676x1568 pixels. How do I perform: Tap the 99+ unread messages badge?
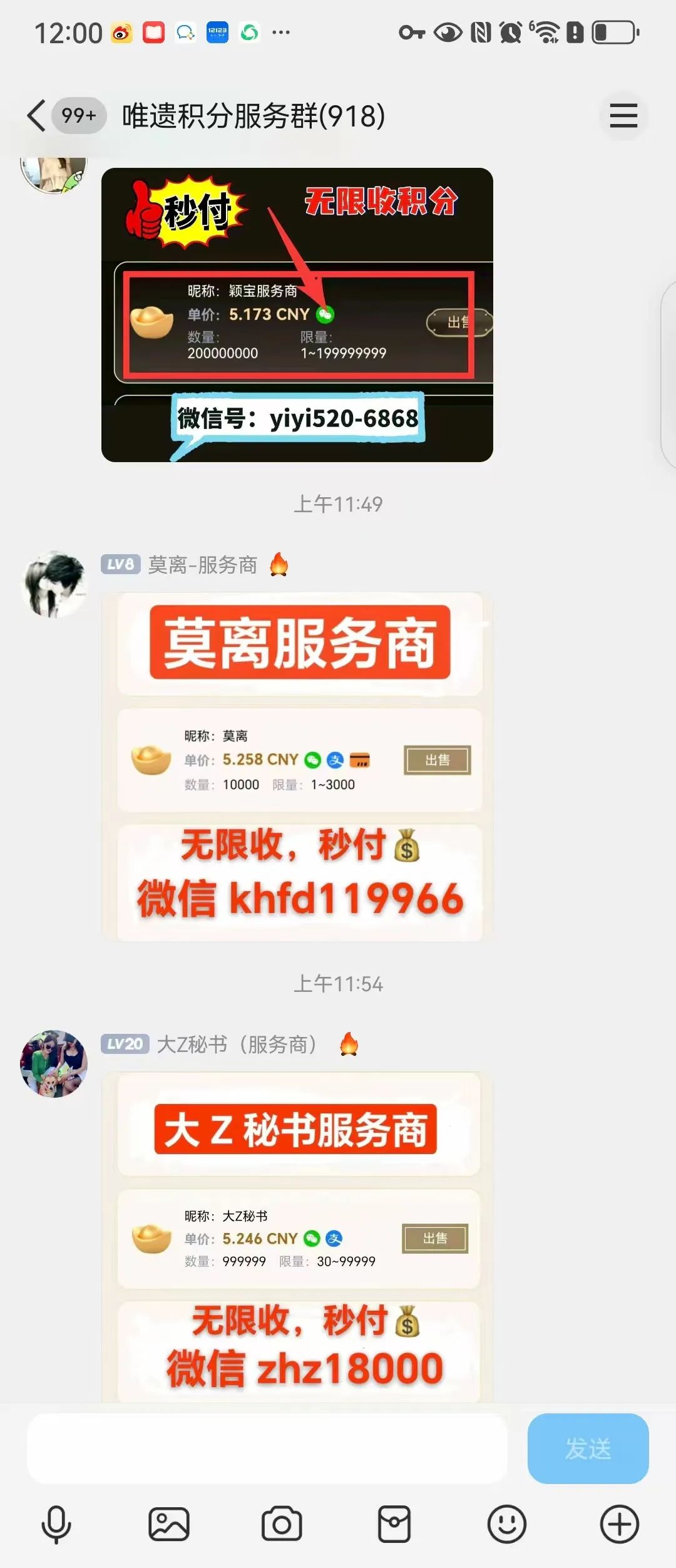point(77,115)
